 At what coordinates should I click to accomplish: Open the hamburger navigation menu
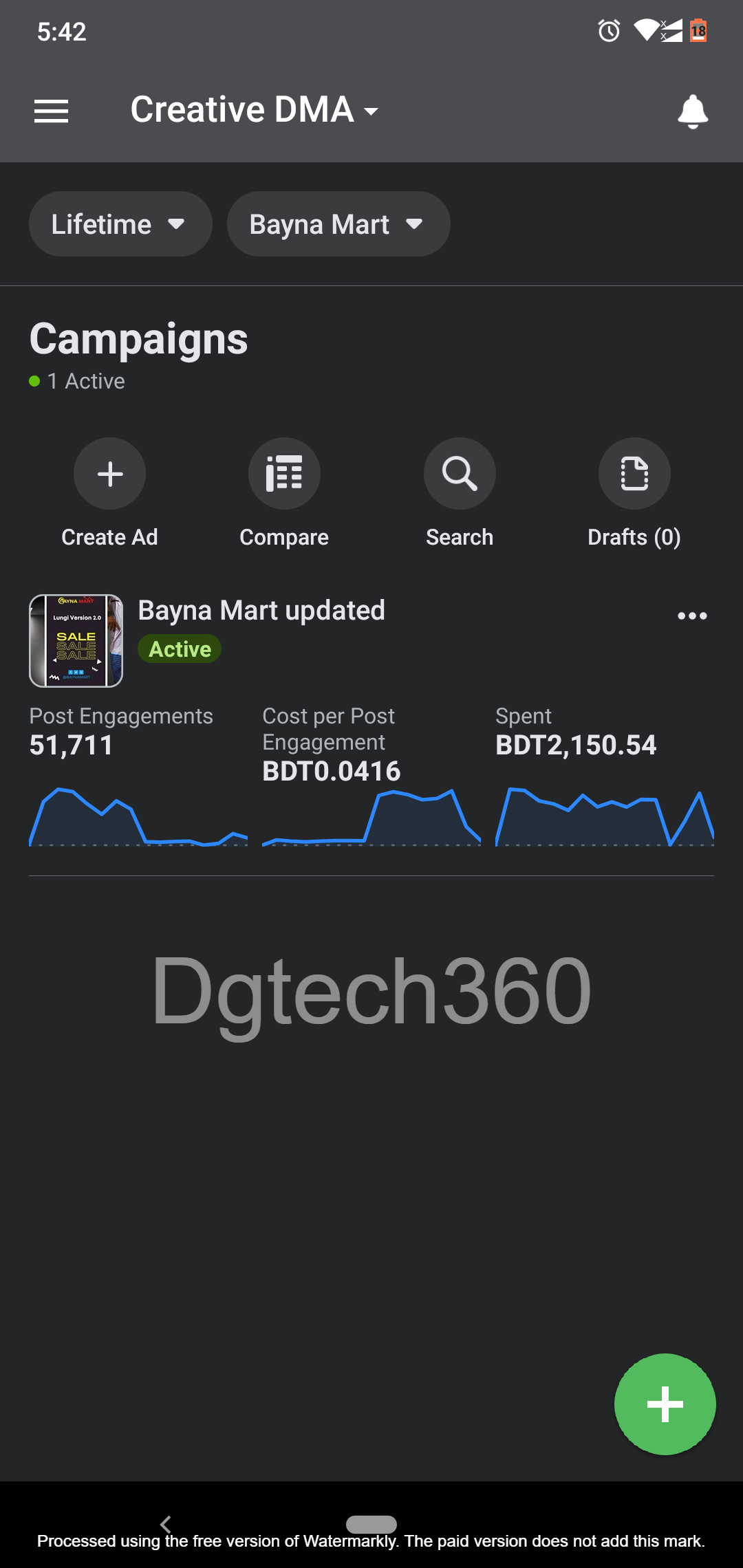(x=52, y=111)
